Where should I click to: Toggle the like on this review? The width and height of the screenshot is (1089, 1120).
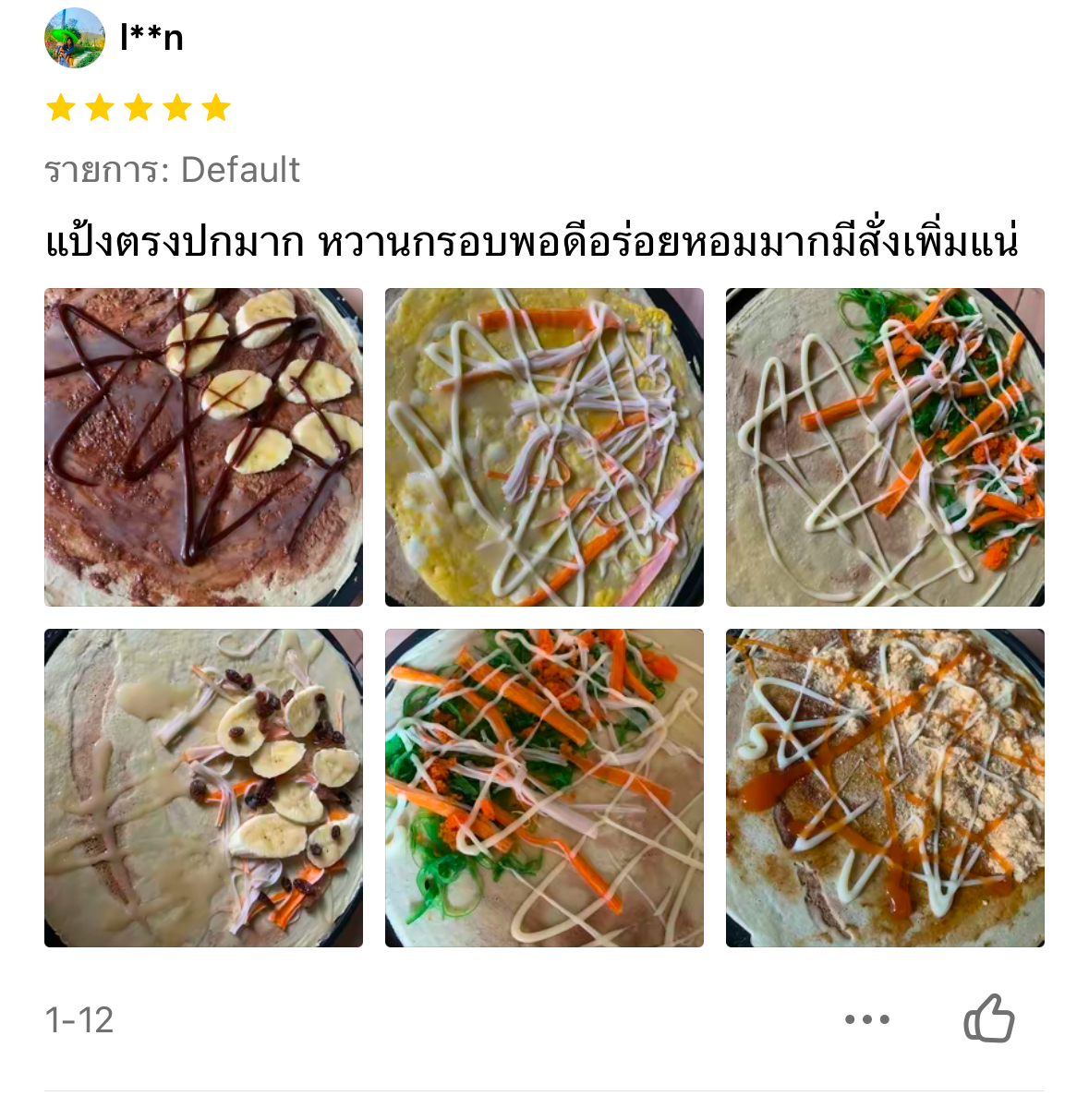pyautogui.click(x=990, y=1019)
